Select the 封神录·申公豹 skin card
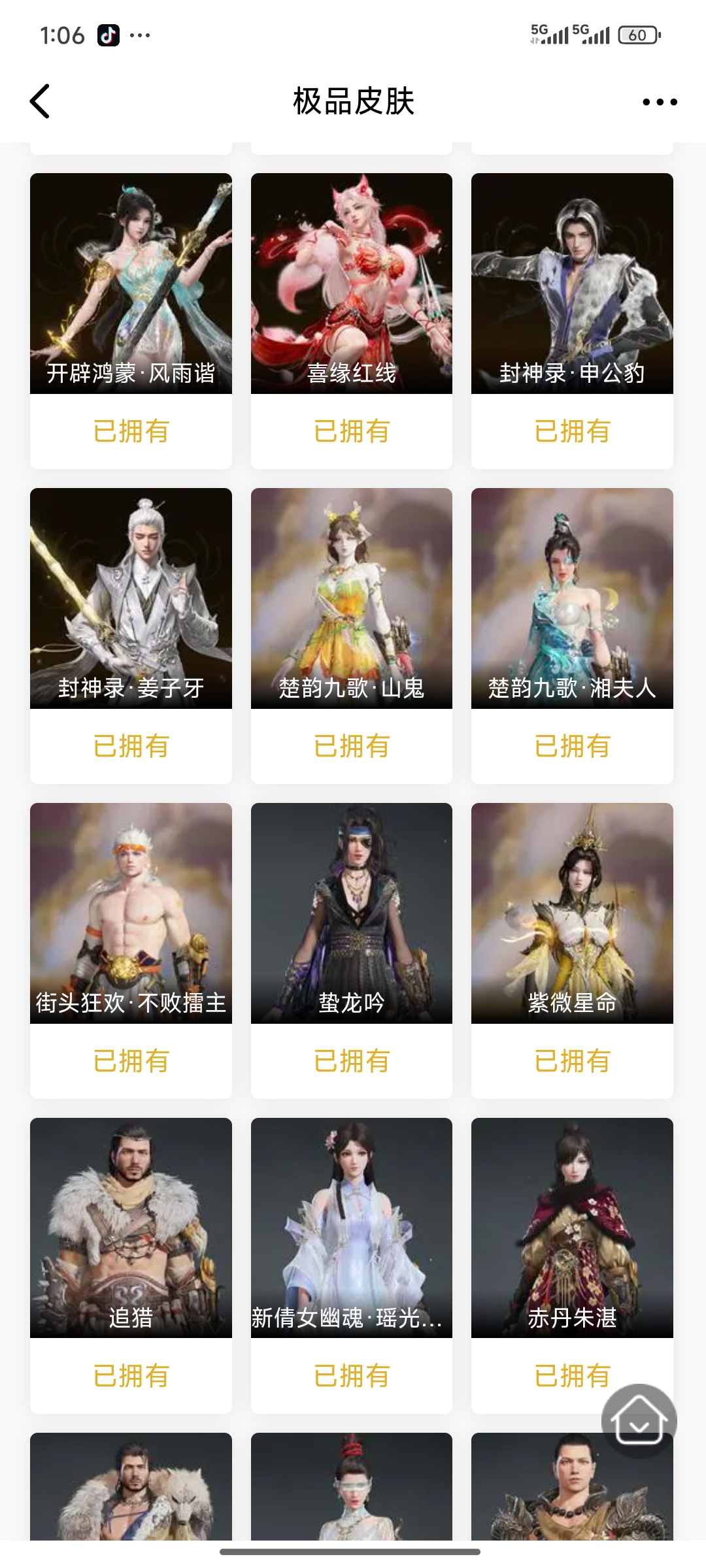Screen dimensions: 706x1568 [x=572, y=284]
